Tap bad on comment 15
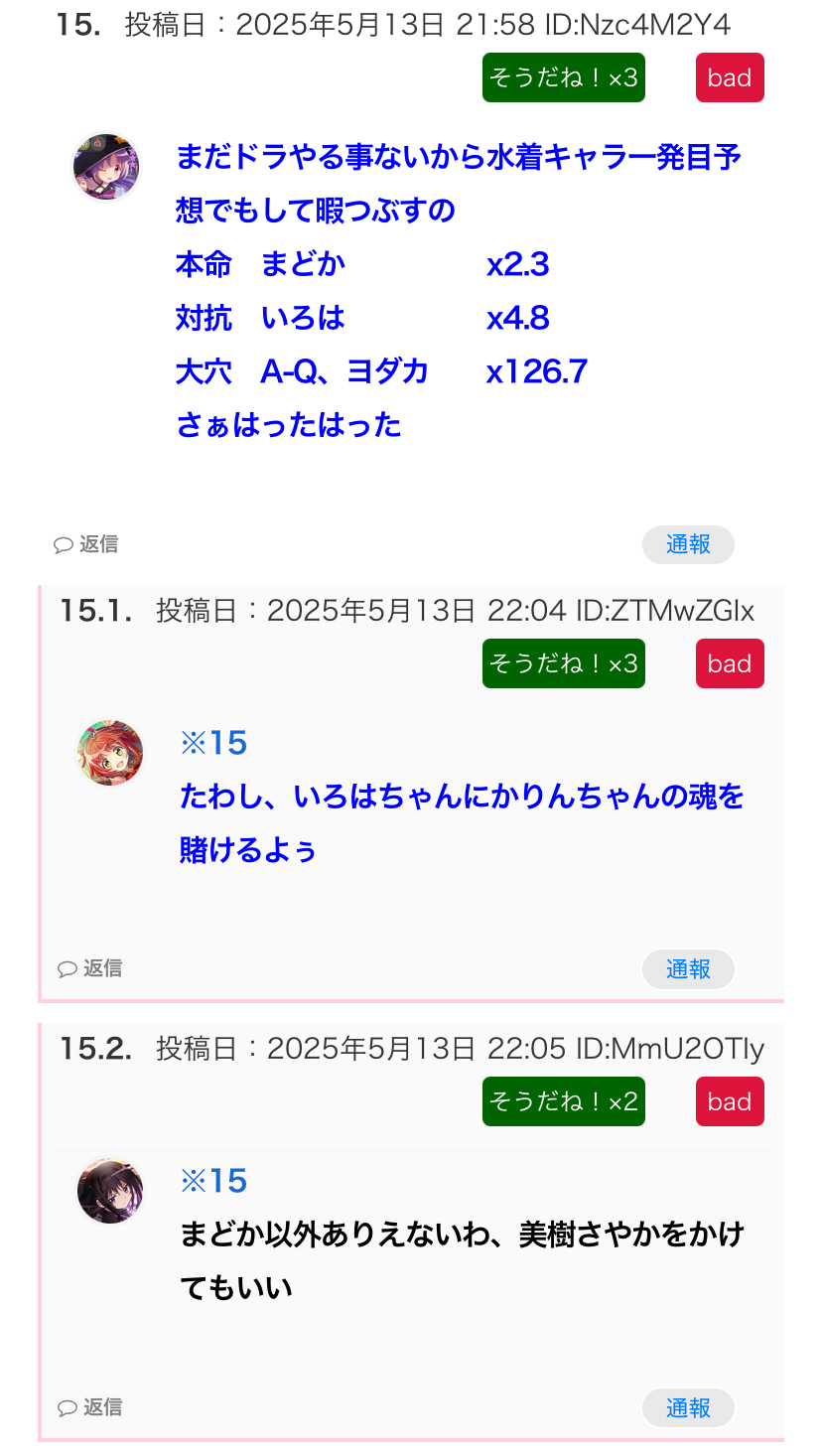 (x=730, y=77)
